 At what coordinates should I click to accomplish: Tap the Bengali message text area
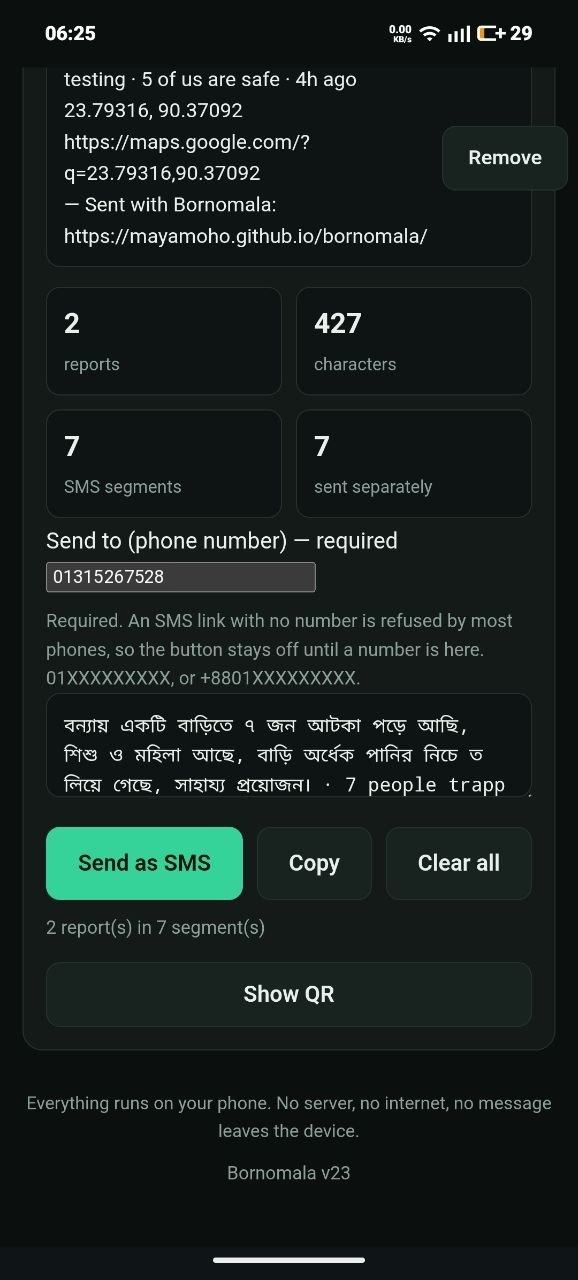point(289,746)
